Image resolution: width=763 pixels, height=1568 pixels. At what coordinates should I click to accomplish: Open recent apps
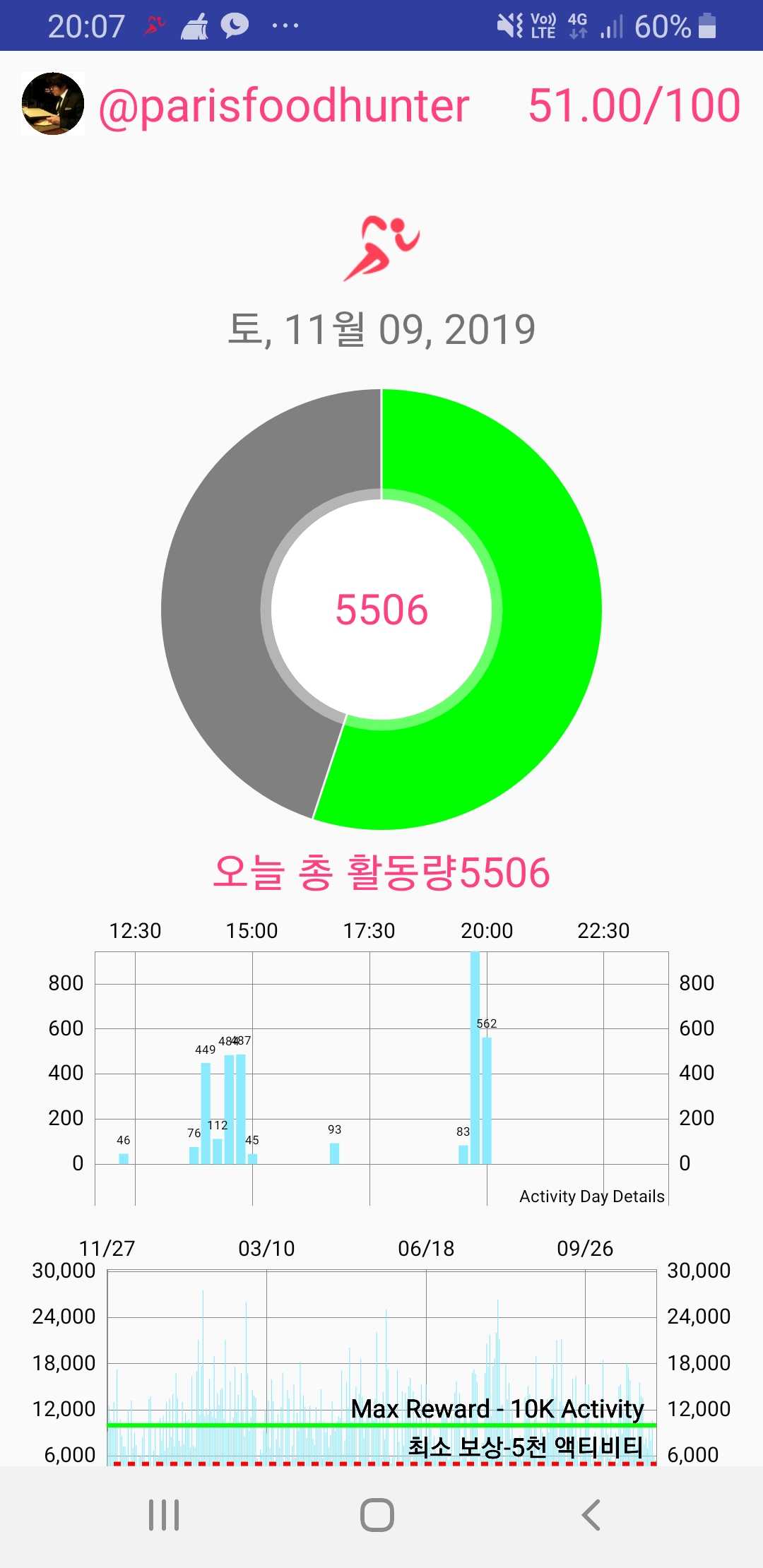click(x=164, y=1515)
